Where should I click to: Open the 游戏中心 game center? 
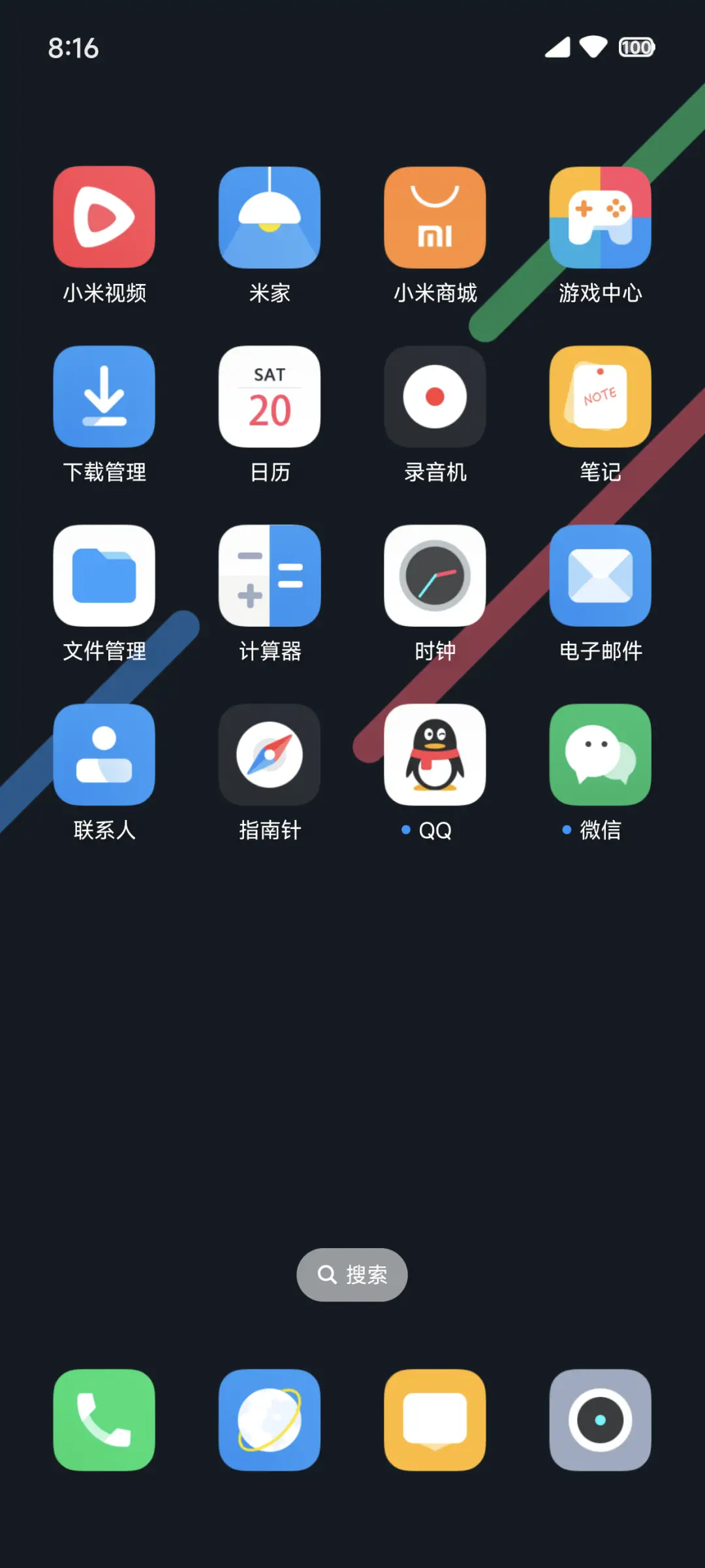tap(601, 217)
